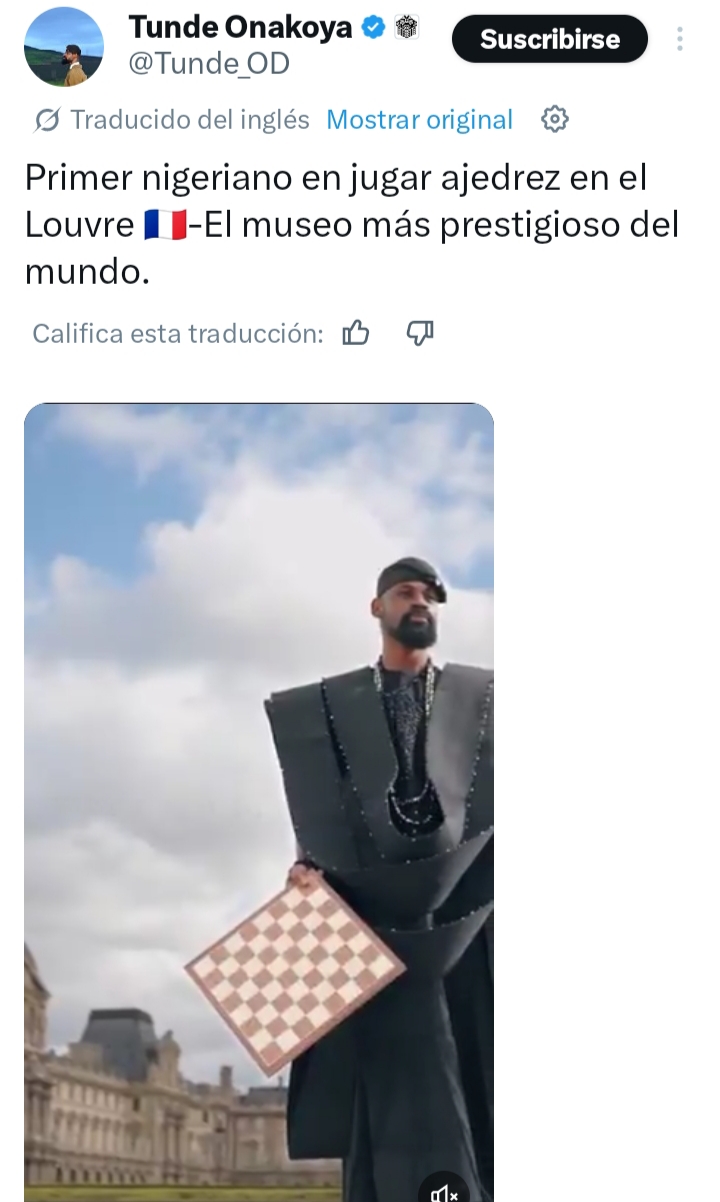Unmute the video sound

[444, 1190]
